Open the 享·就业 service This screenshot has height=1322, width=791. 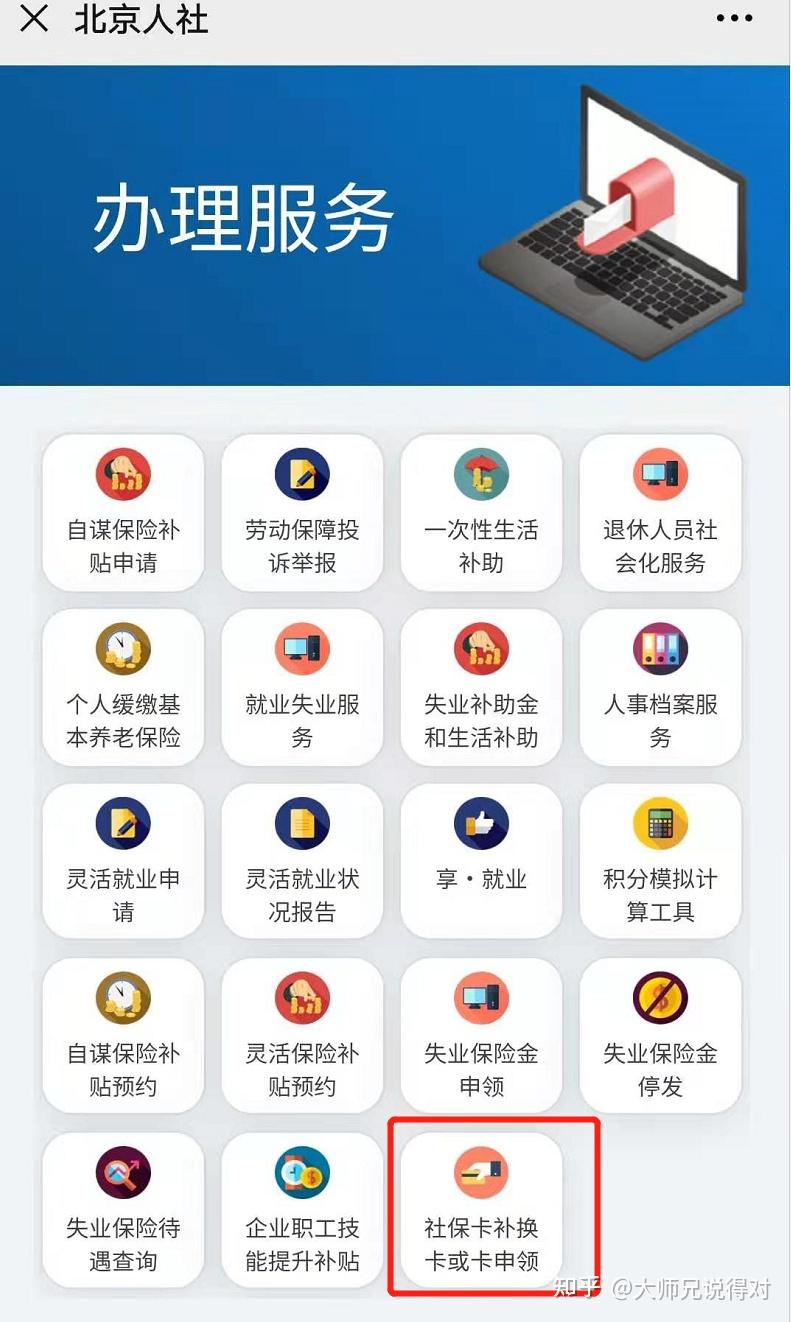point(481,862)
